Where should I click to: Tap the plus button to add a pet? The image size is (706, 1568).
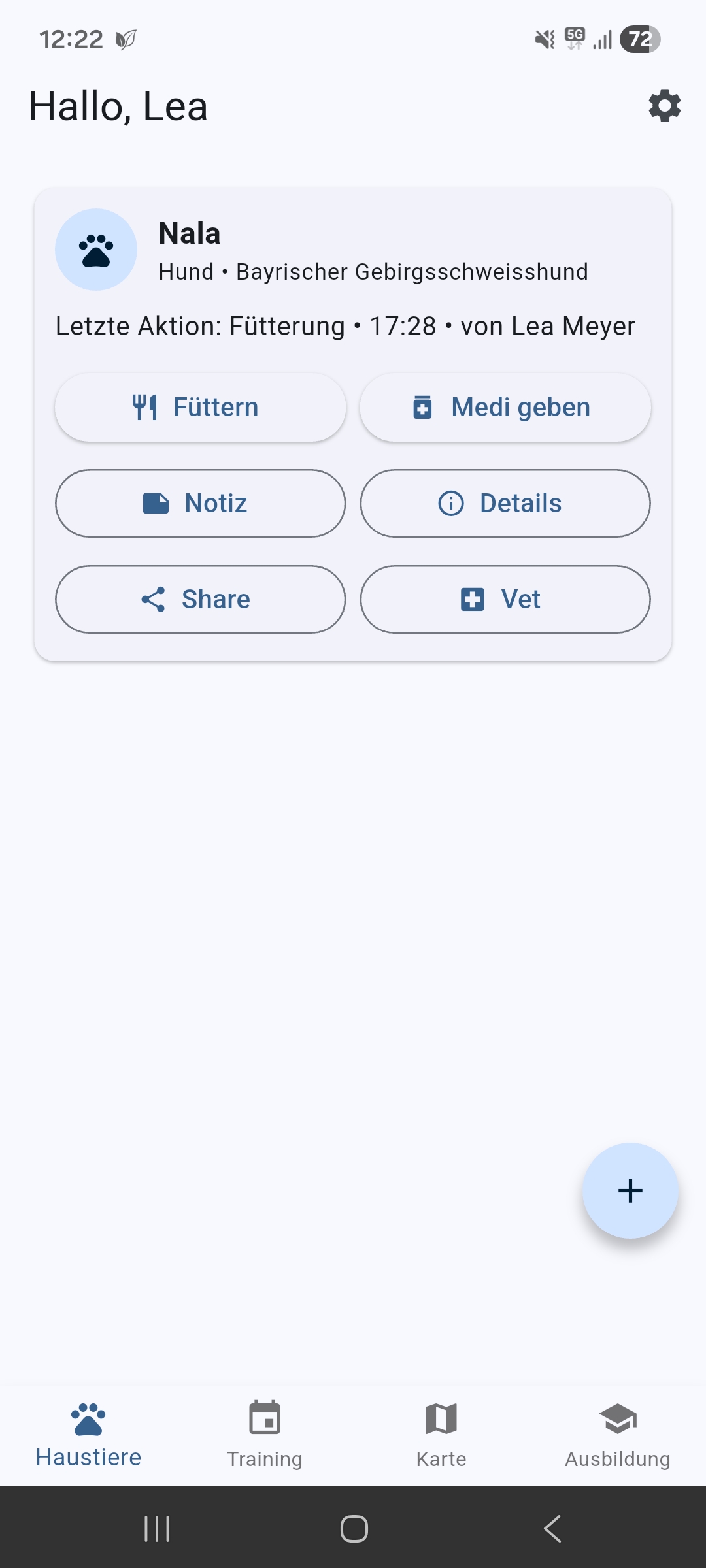[630, 1190]
